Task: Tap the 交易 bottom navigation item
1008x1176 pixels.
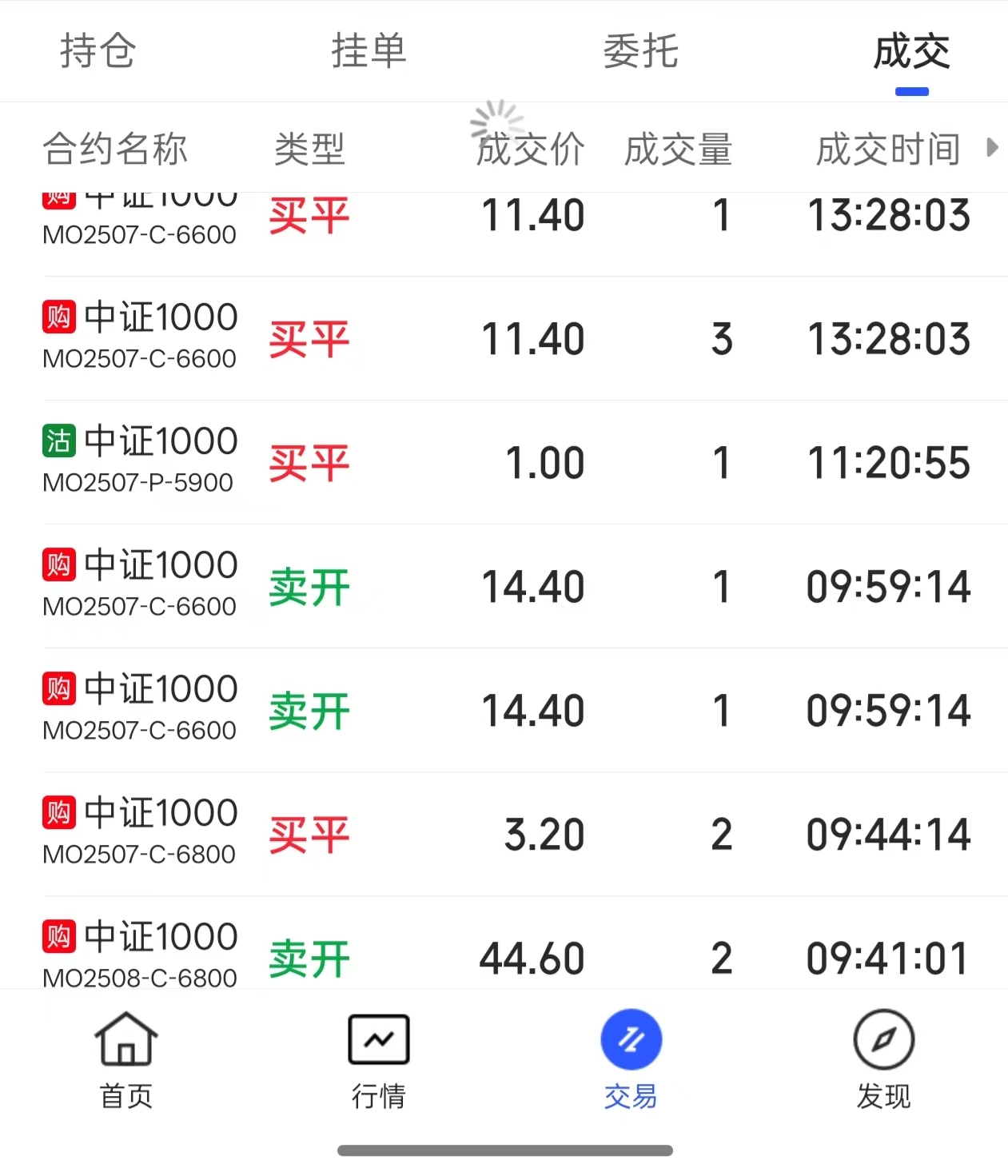Action: point(631,1059)
